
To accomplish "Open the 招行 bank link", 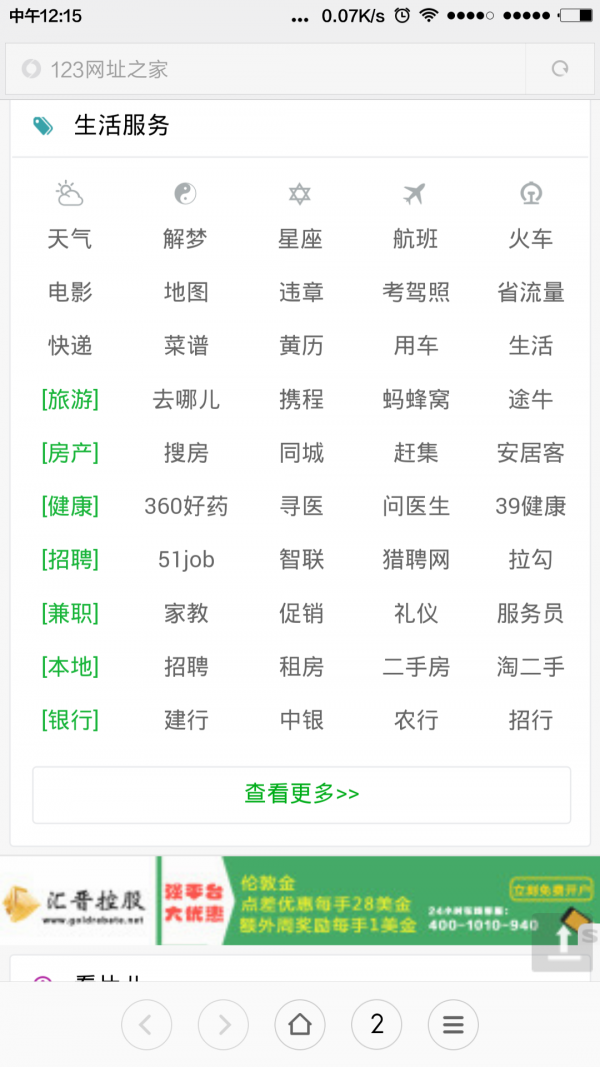I will [531, 720].
